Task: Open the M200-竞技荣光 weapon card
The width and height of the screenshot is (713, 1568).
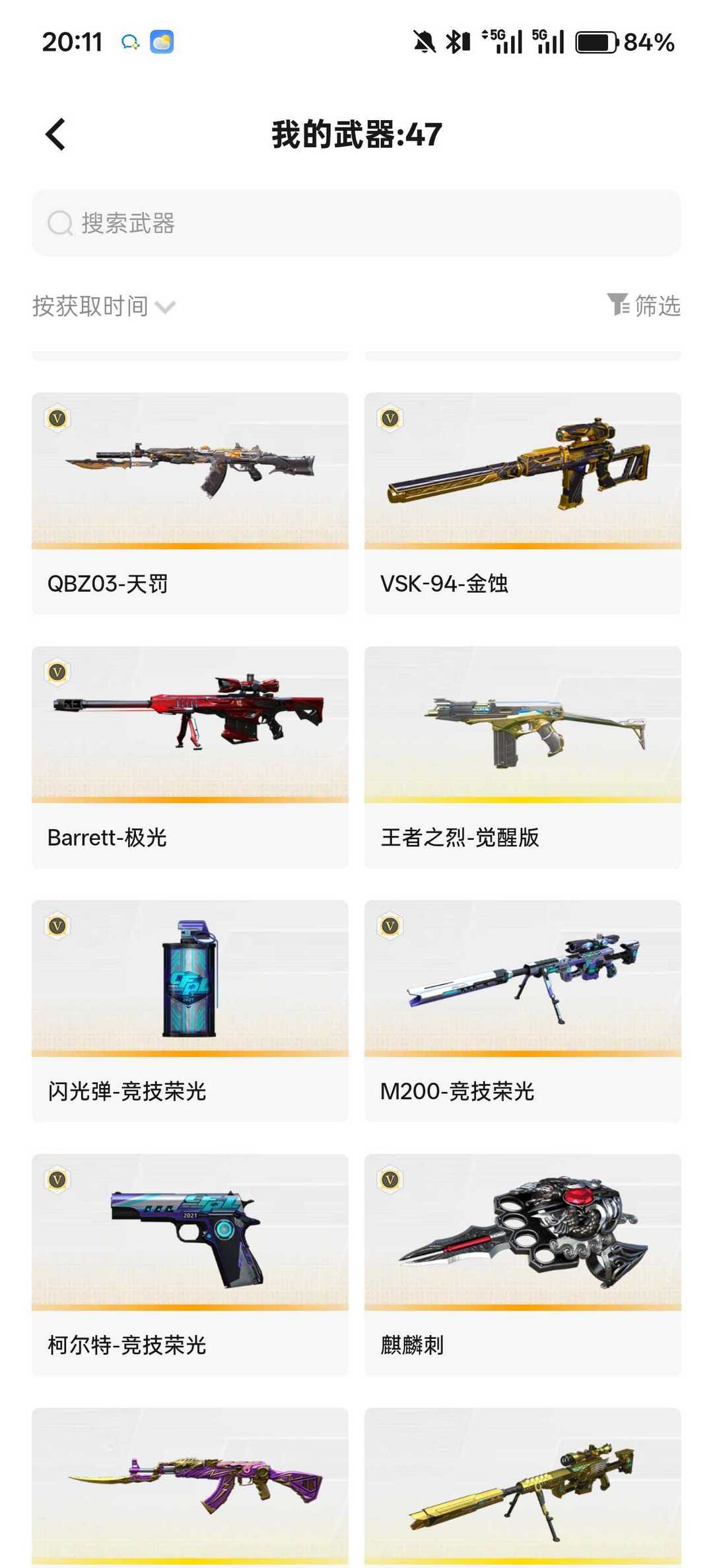Action: tap(522, 1010)
